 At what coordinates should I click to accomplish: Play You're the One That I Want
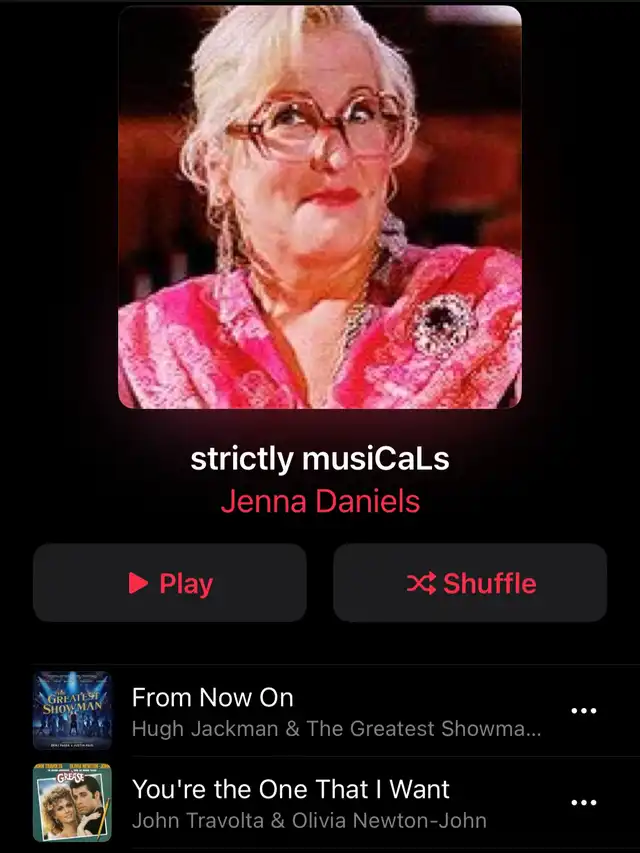[336, 803]
